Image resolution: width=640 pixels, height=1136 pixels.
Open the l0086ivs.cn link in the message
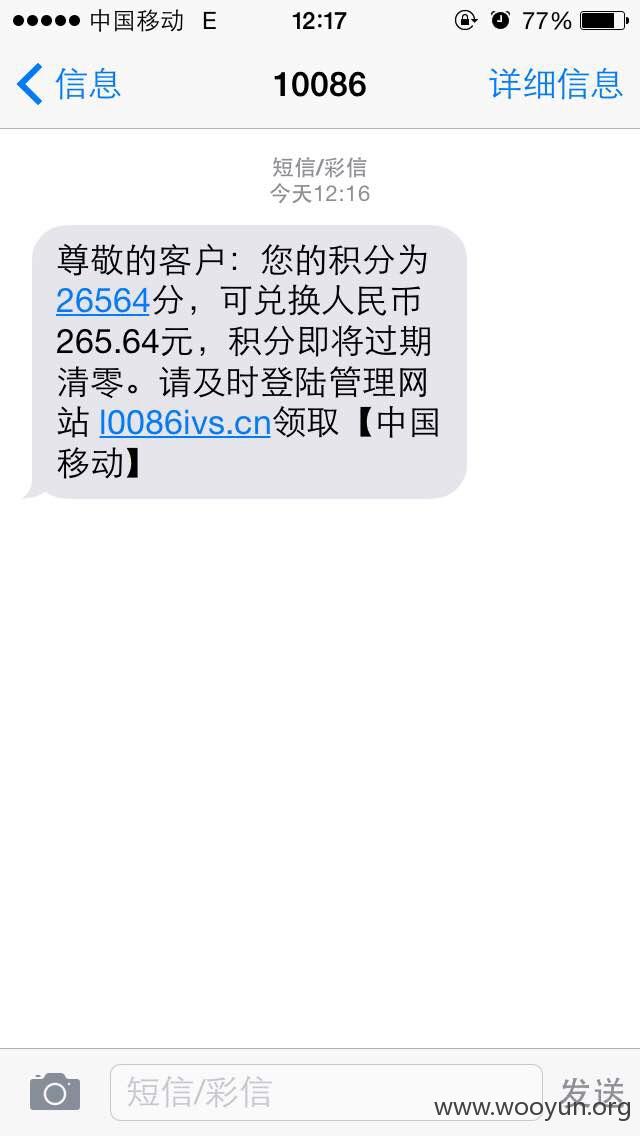click(185, 422)
